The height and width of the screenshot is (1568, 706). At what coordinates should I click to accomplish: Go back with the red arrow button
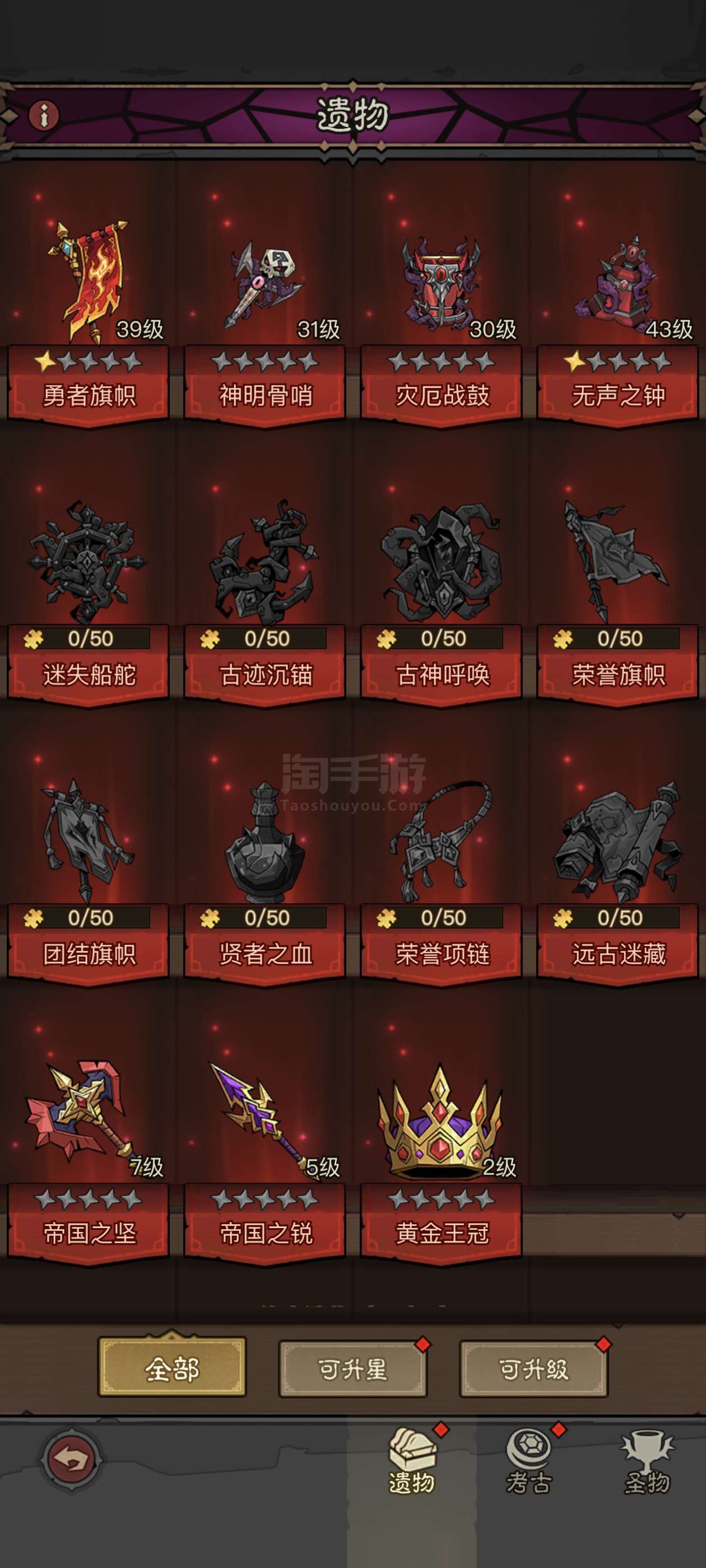point(71,1459)
